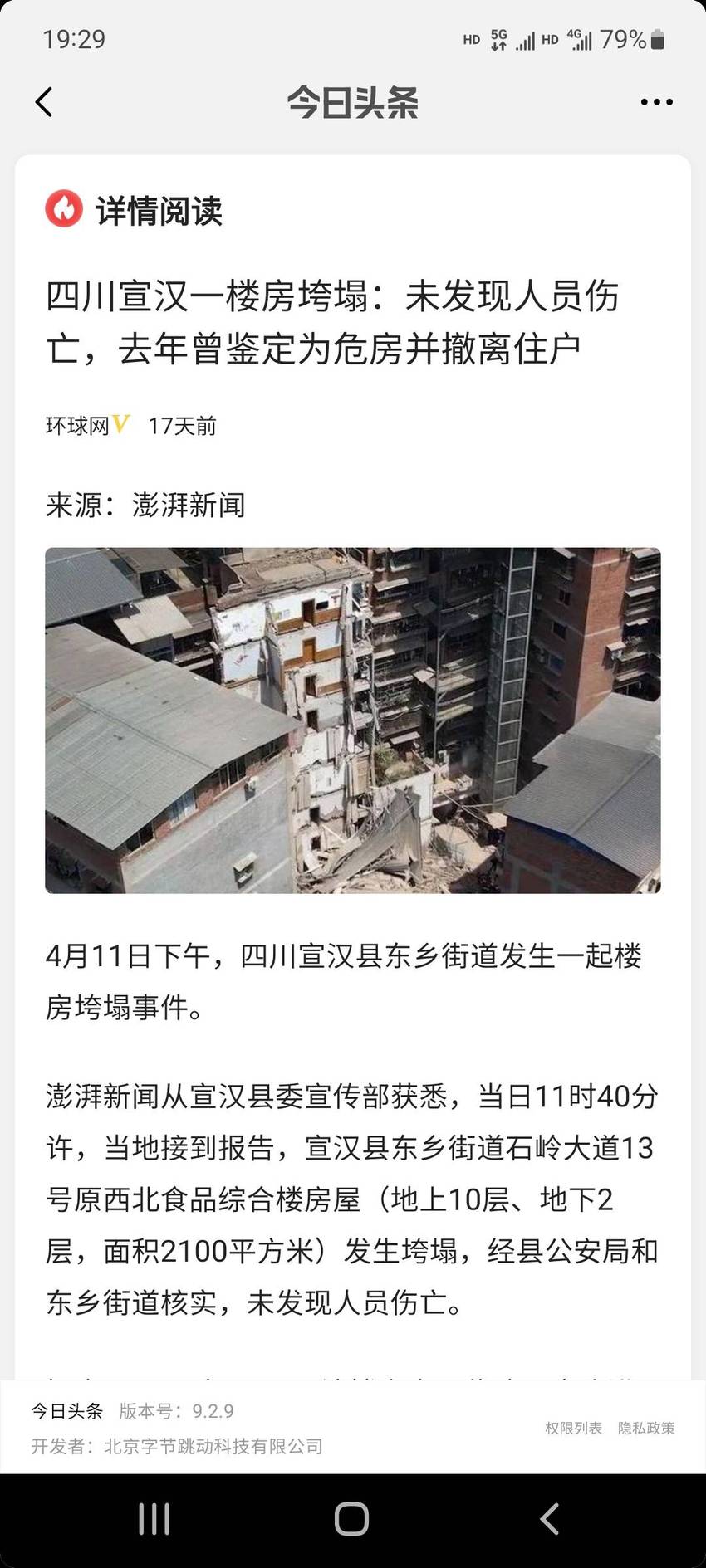This screenshot has width=706, height=1568.
Task: View the collapsed building photo
Action: pos(353,720)
